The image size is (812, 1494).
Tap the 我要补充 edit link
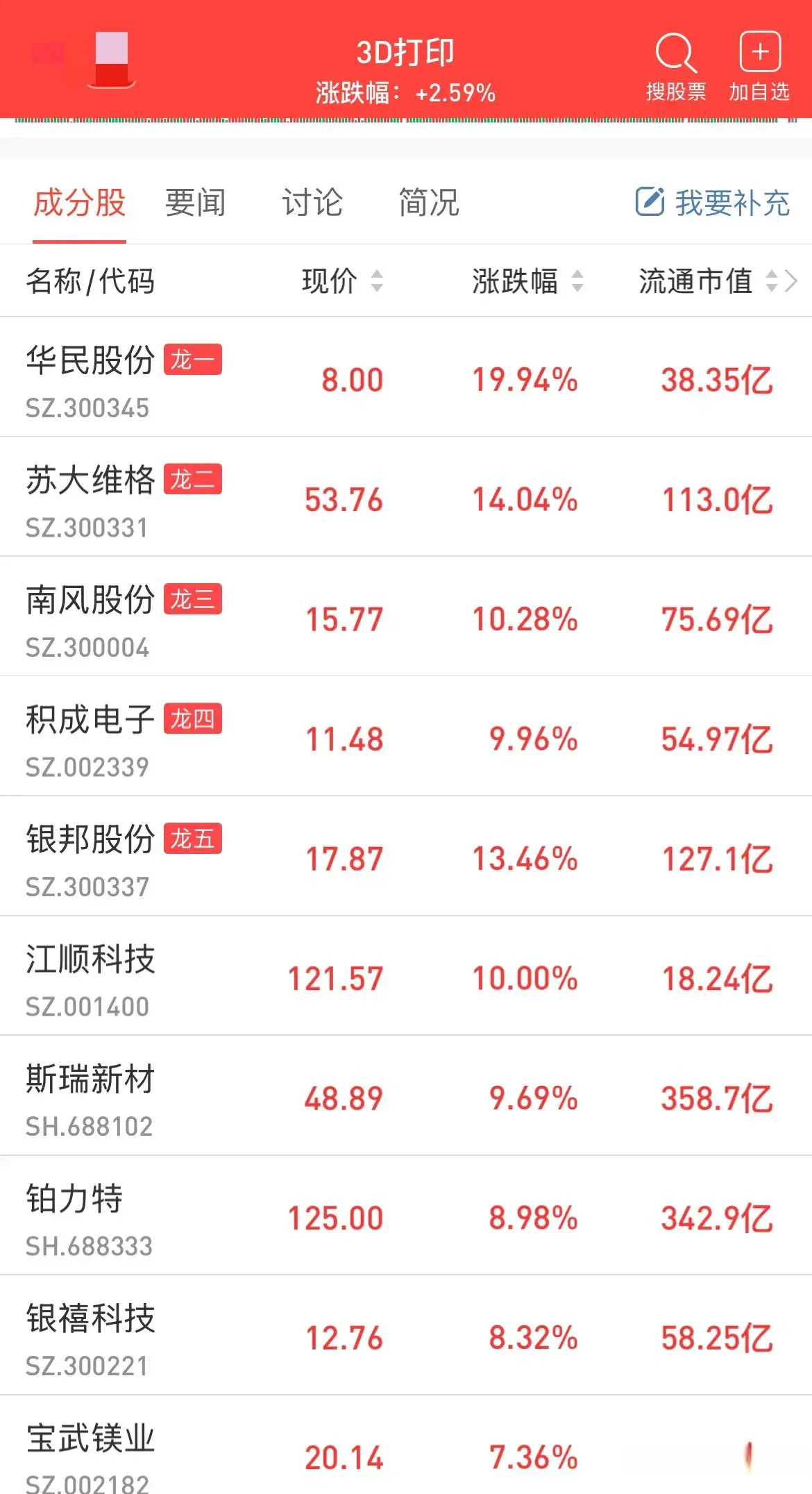(713, 203)
